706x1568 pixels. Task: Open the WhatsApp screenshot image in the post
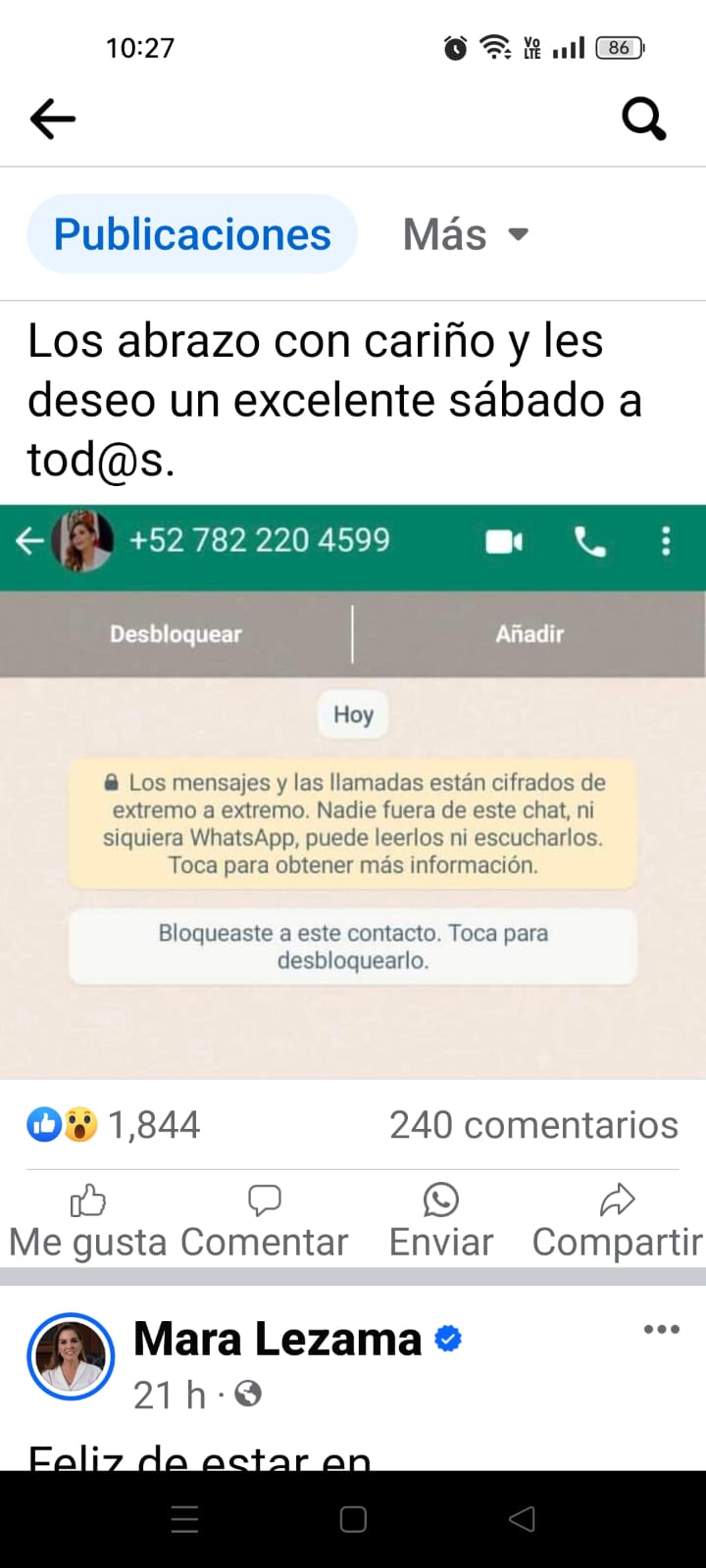pos(353,792)
